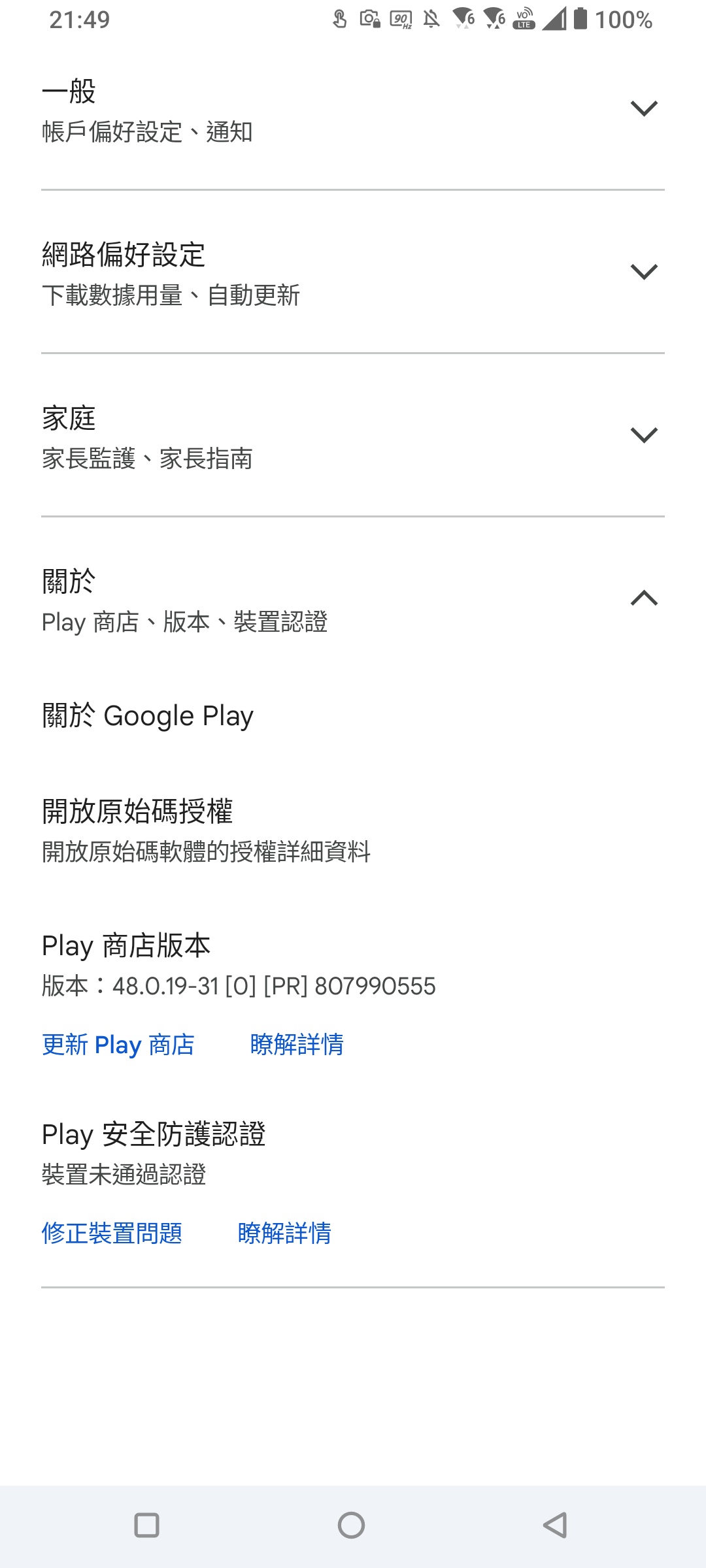
Task: Tap 更新 Play 商店 link
Action: click(118, 1045)
